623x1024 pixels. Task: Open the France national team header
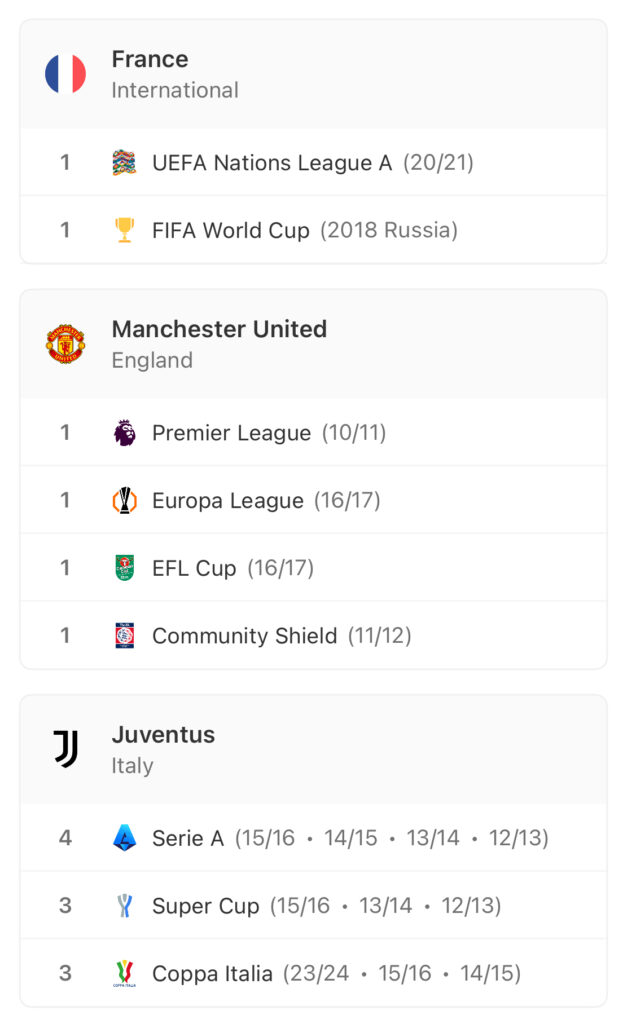[313, 74]
